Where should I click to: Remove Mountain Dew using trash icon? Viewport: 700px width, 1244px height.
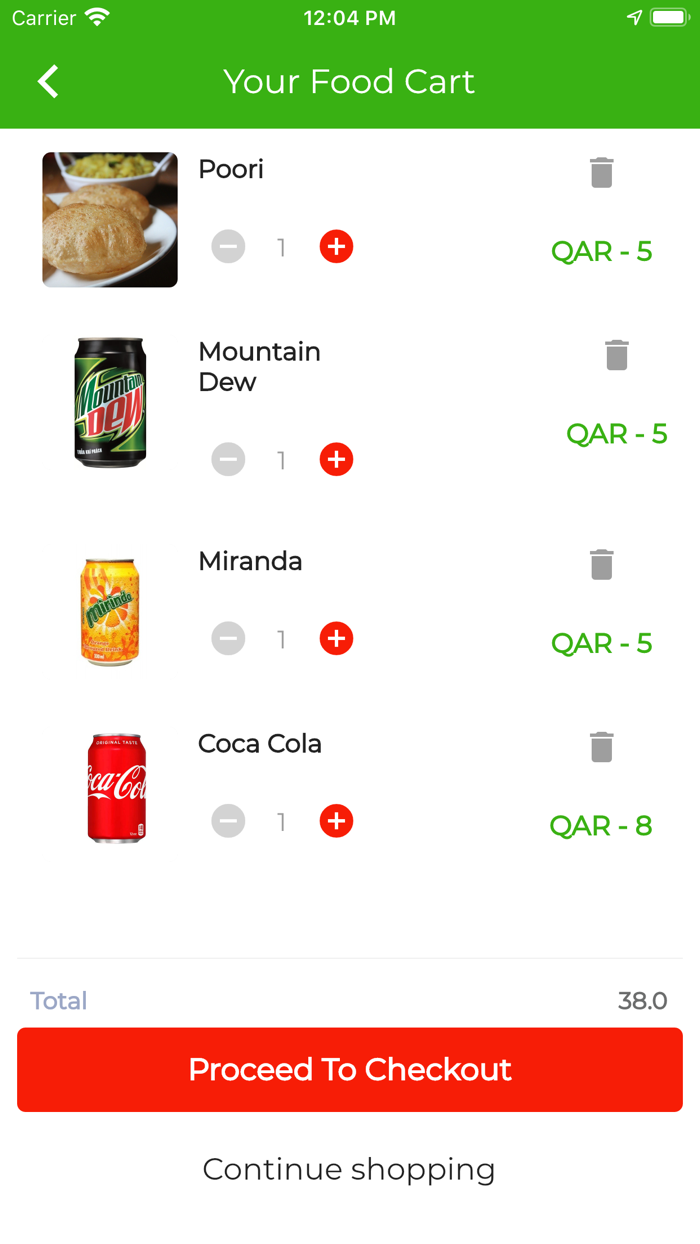pyautogui.click(x=617, y=355)
